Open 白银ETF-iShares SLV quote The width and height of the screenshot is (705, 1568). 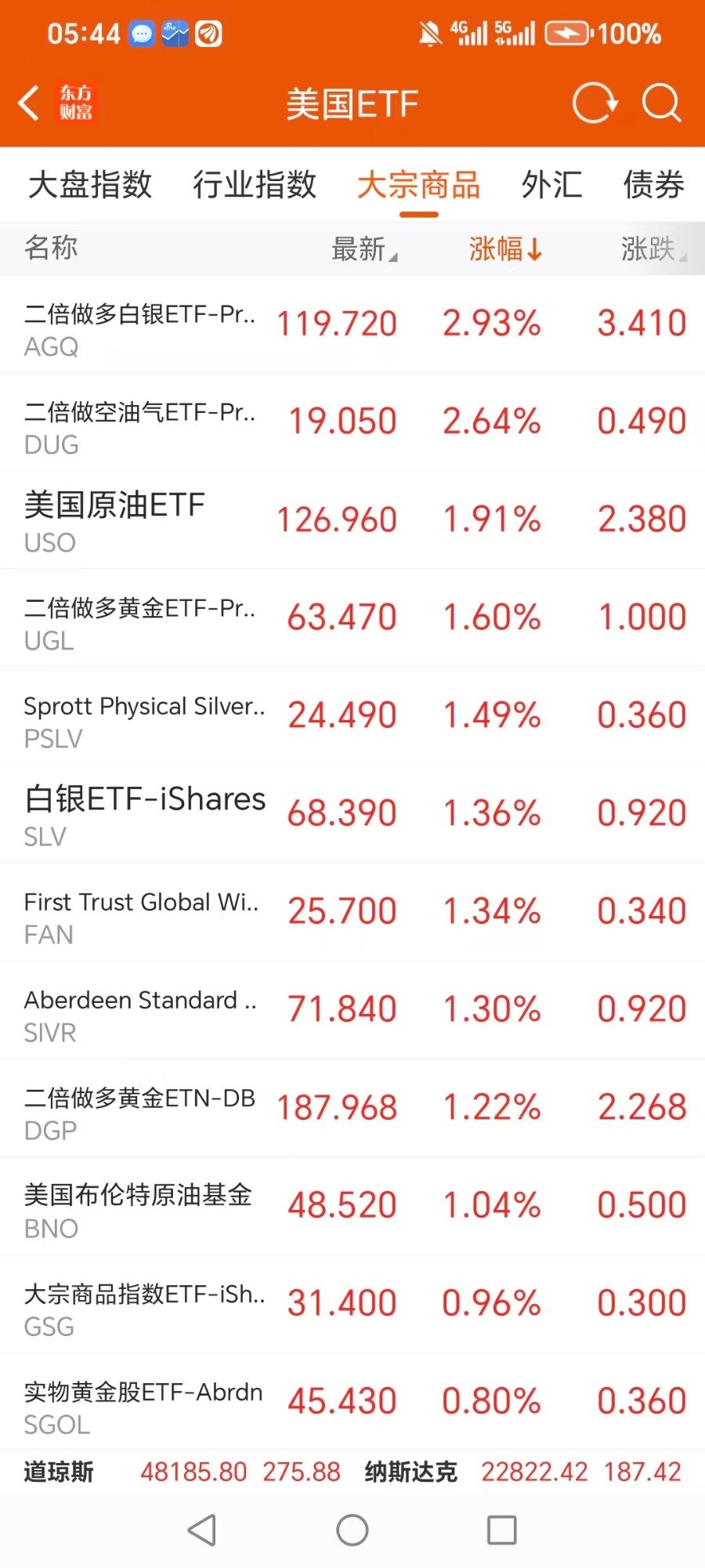coord(352,814)
